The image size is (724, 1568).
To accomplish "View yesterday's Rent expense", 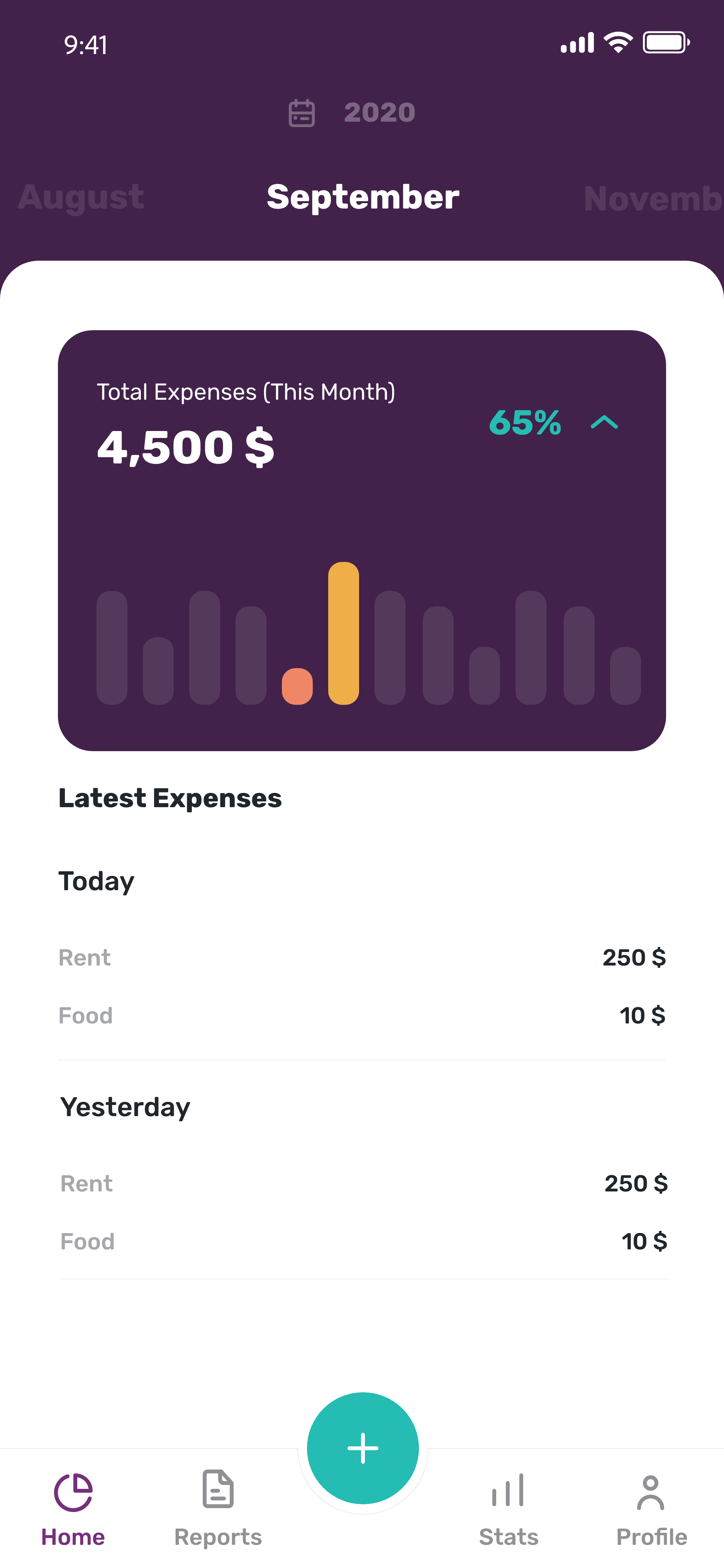I will [x=363, y=1183].
